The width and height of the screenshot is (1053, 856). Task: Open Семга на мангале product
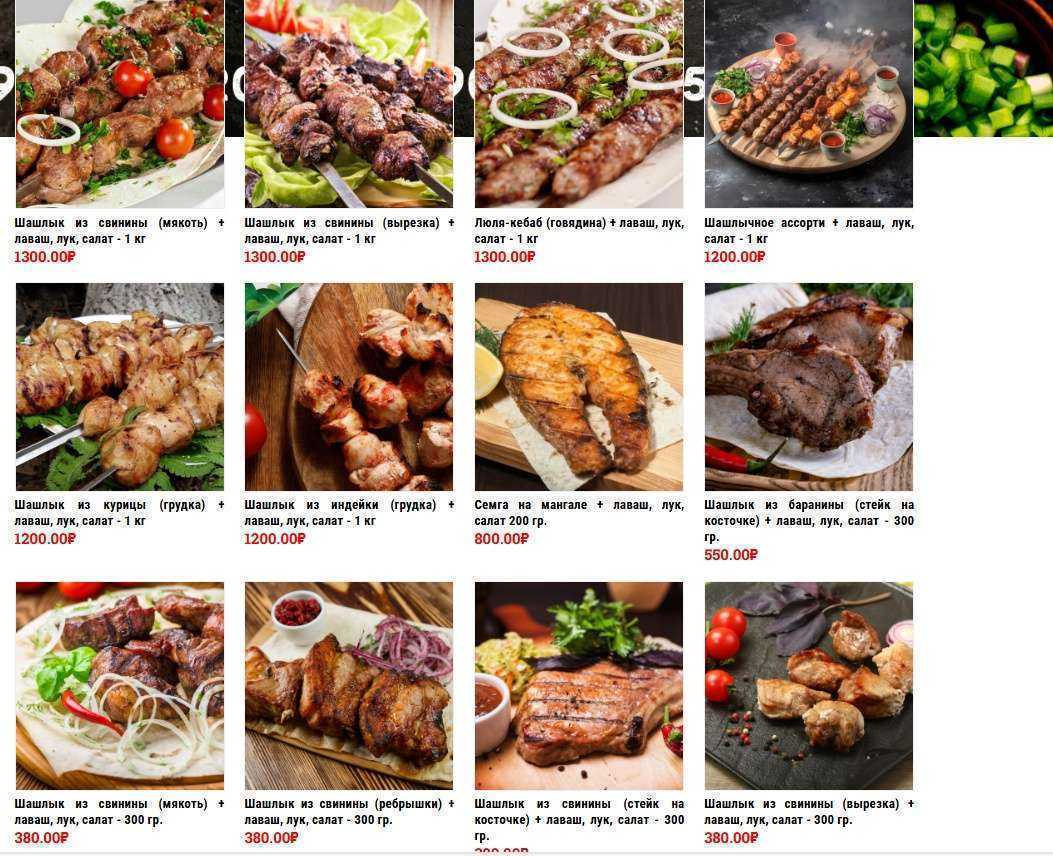pyautogui.click(x=578, y=386)
